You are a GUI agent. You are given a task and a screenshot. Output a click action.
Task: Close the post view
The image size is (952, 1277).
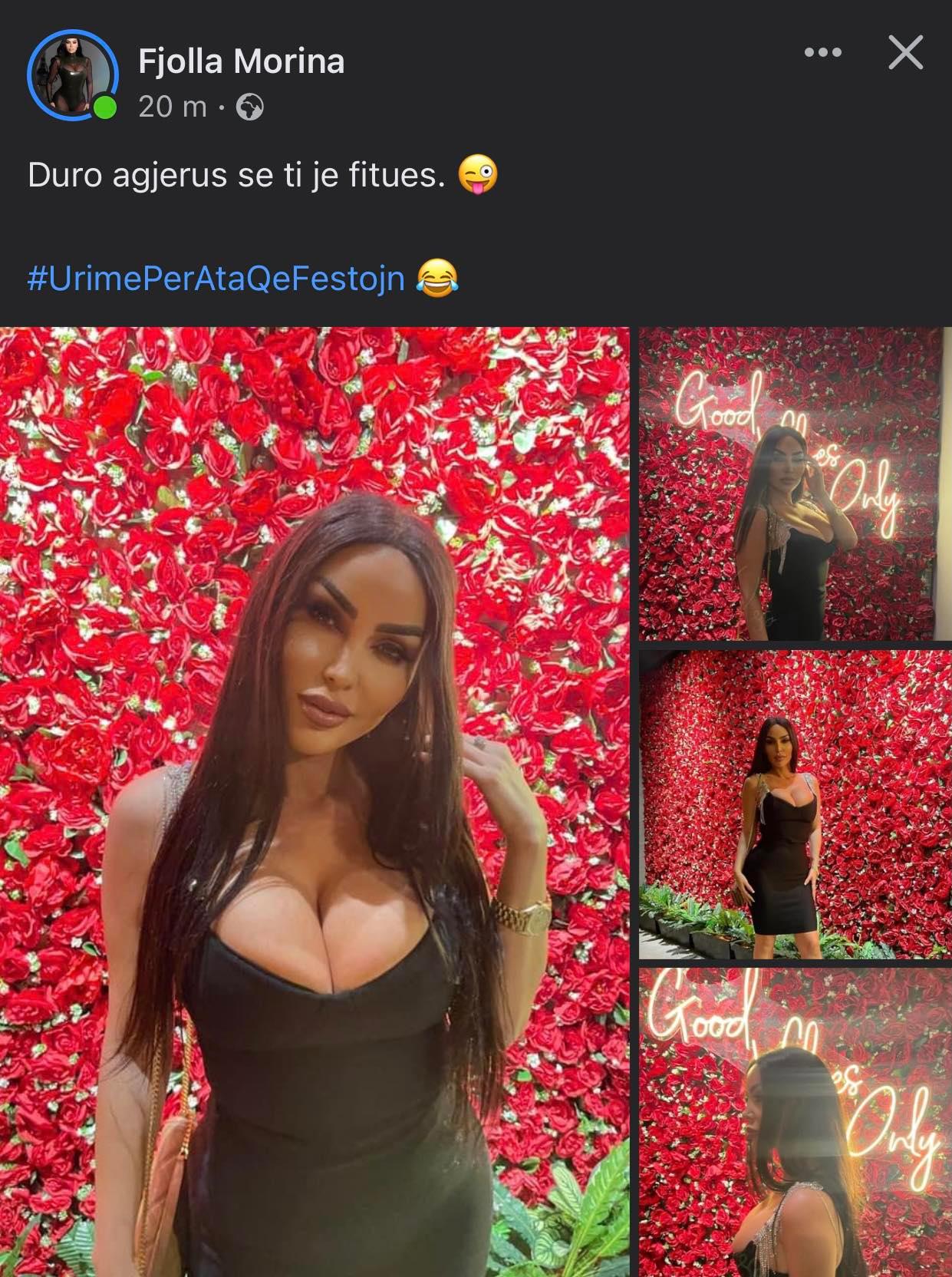point(905,53)
